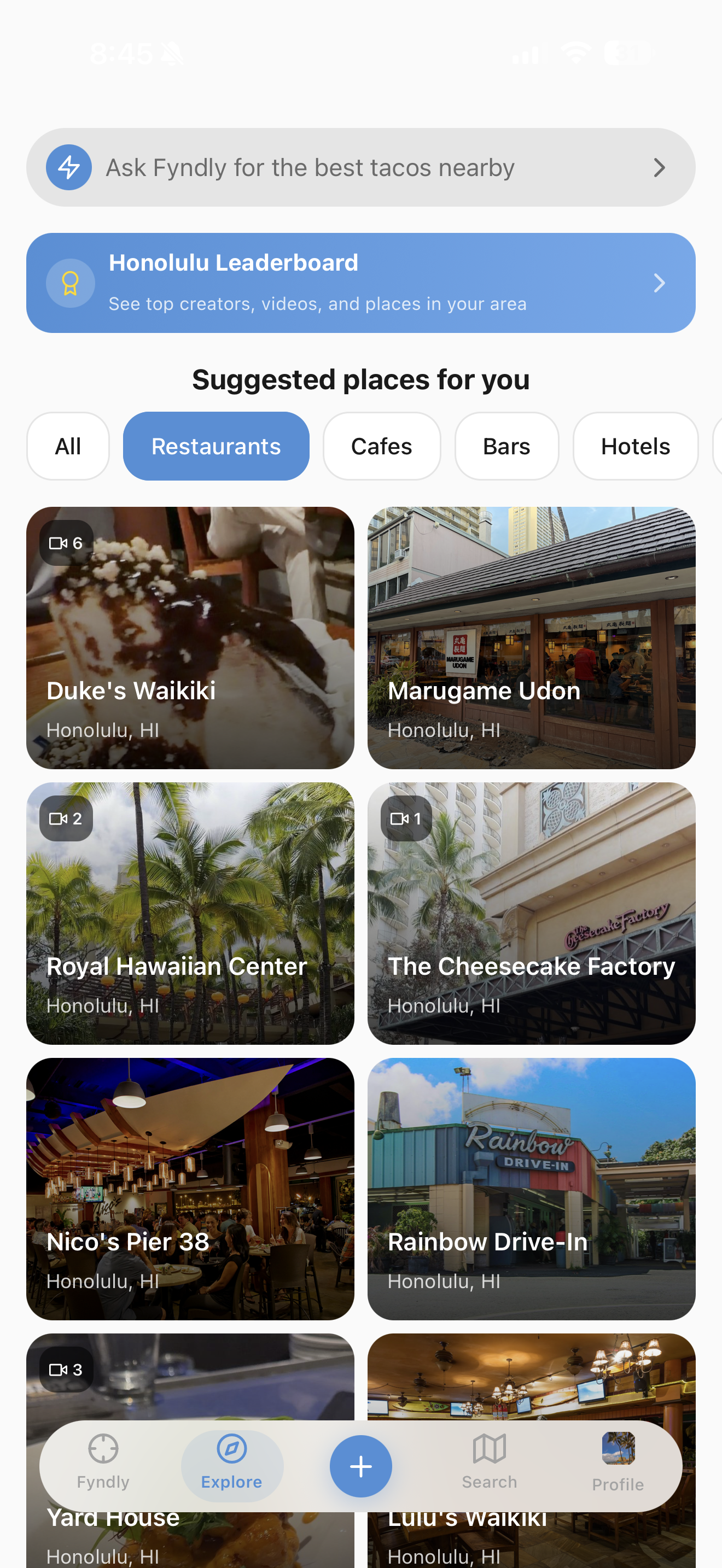Screen dimensions: 722x1568
Task: View Nico's Pier 38 details
Action: coord(190,1188)
